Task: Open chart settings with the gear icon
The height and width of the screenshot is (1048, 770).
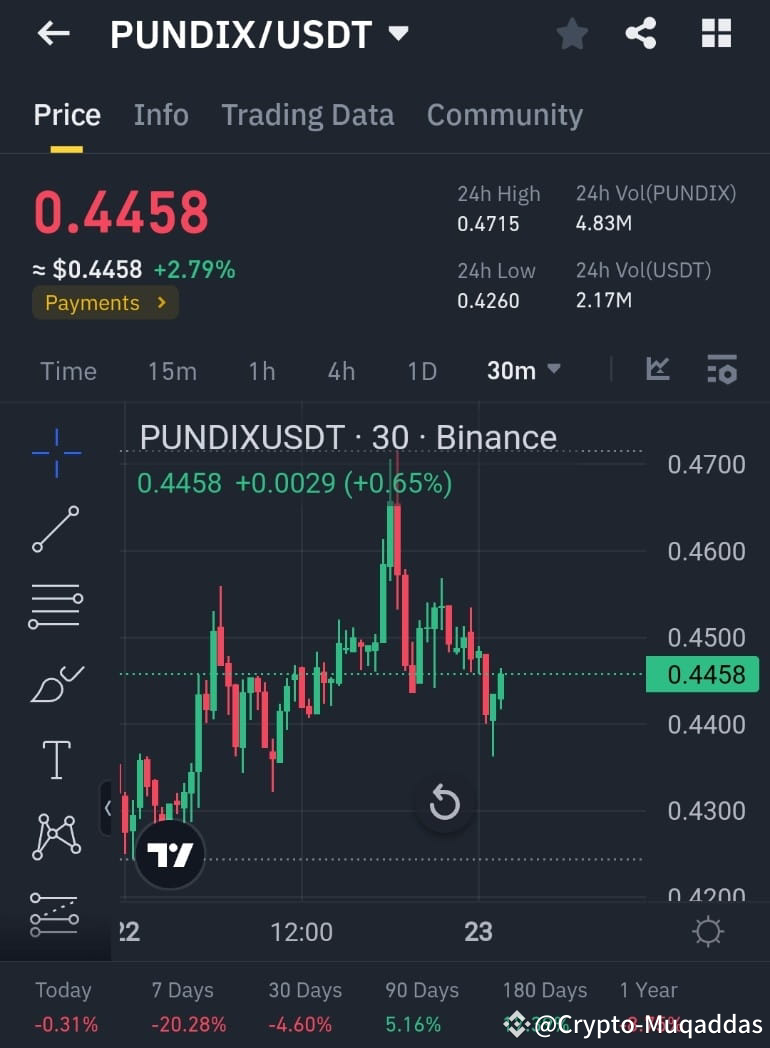Action: click(708, 931)
